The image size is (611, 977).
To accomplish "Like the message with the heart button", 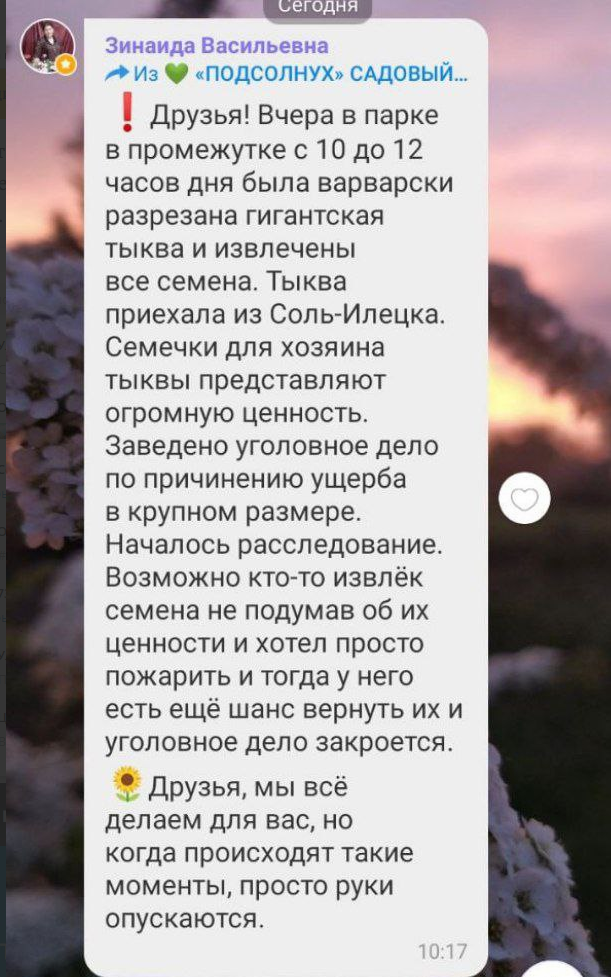I will coord(524,498).
